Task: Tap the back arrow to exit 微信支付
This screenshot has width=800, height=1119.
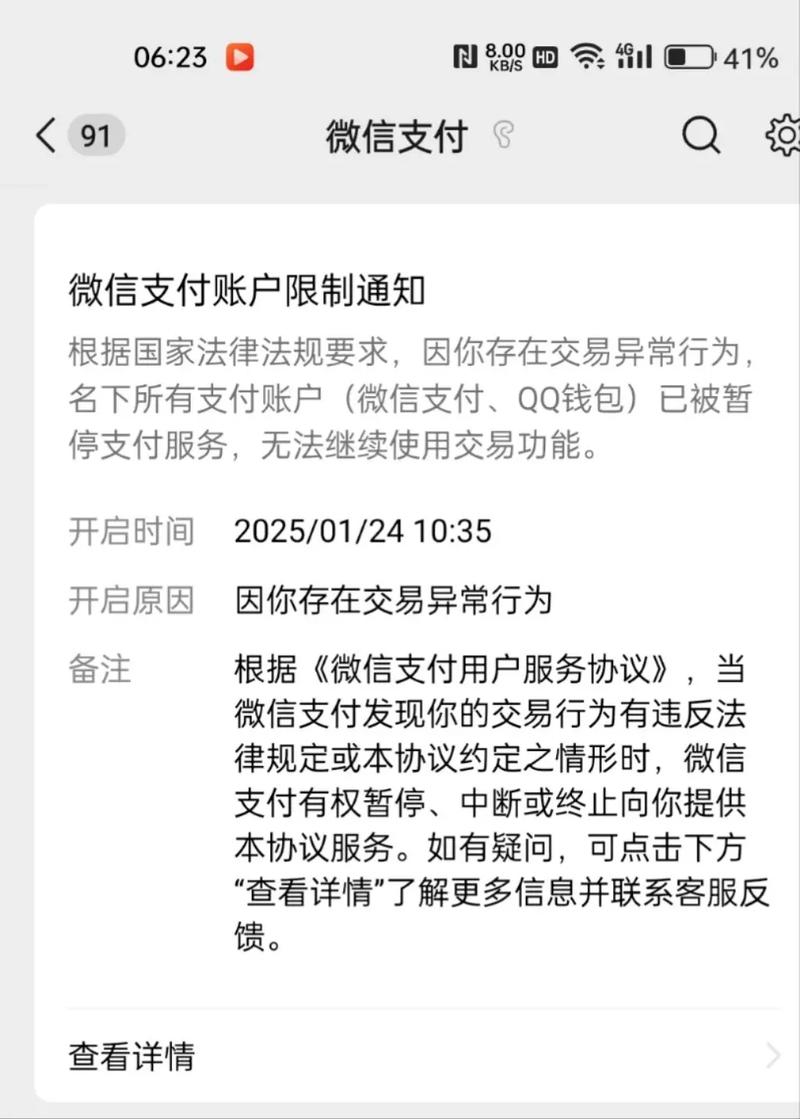Action: coord(42,135)
